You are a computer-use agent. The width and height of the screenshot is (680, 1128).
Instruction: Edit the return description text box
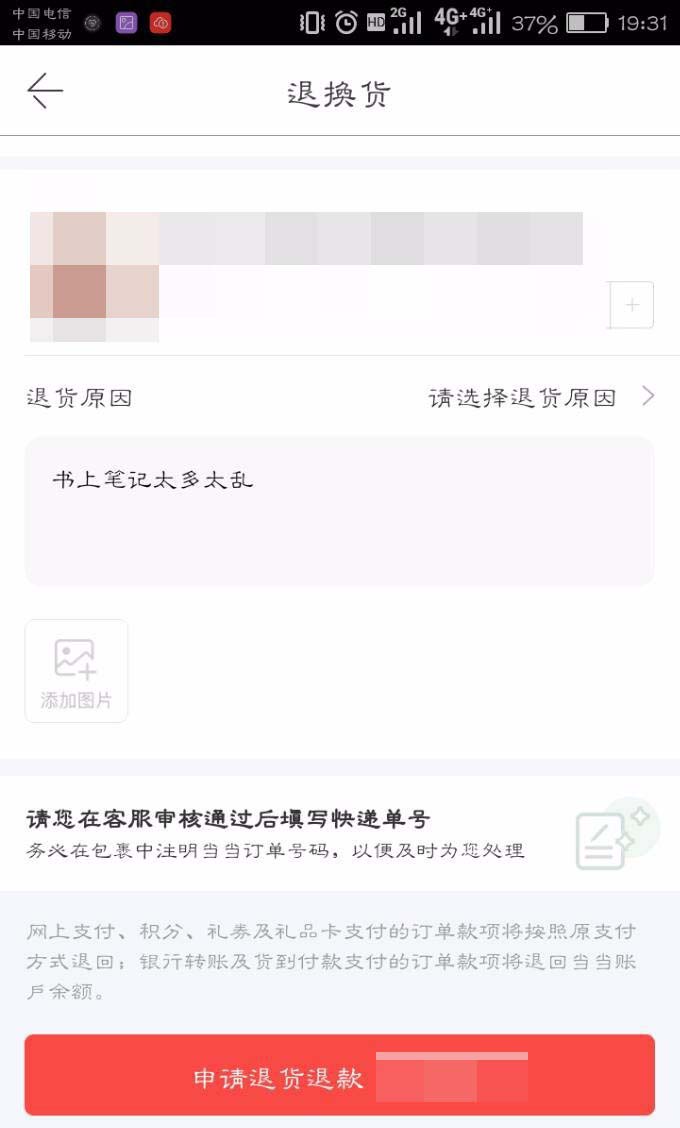point(340,510)
